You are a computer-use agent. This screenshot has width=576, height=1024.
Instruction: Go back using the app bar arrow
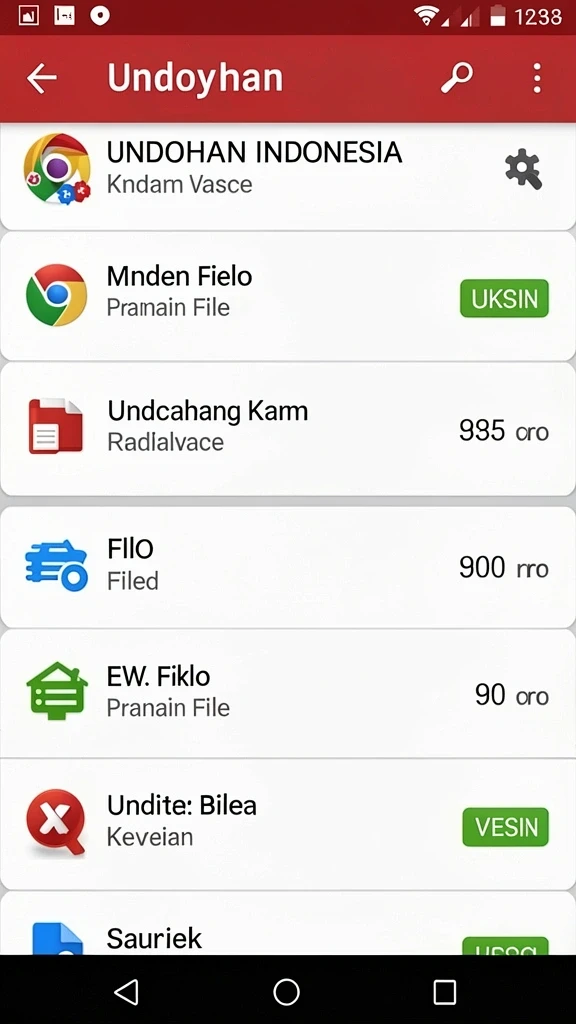click(42, 78)
